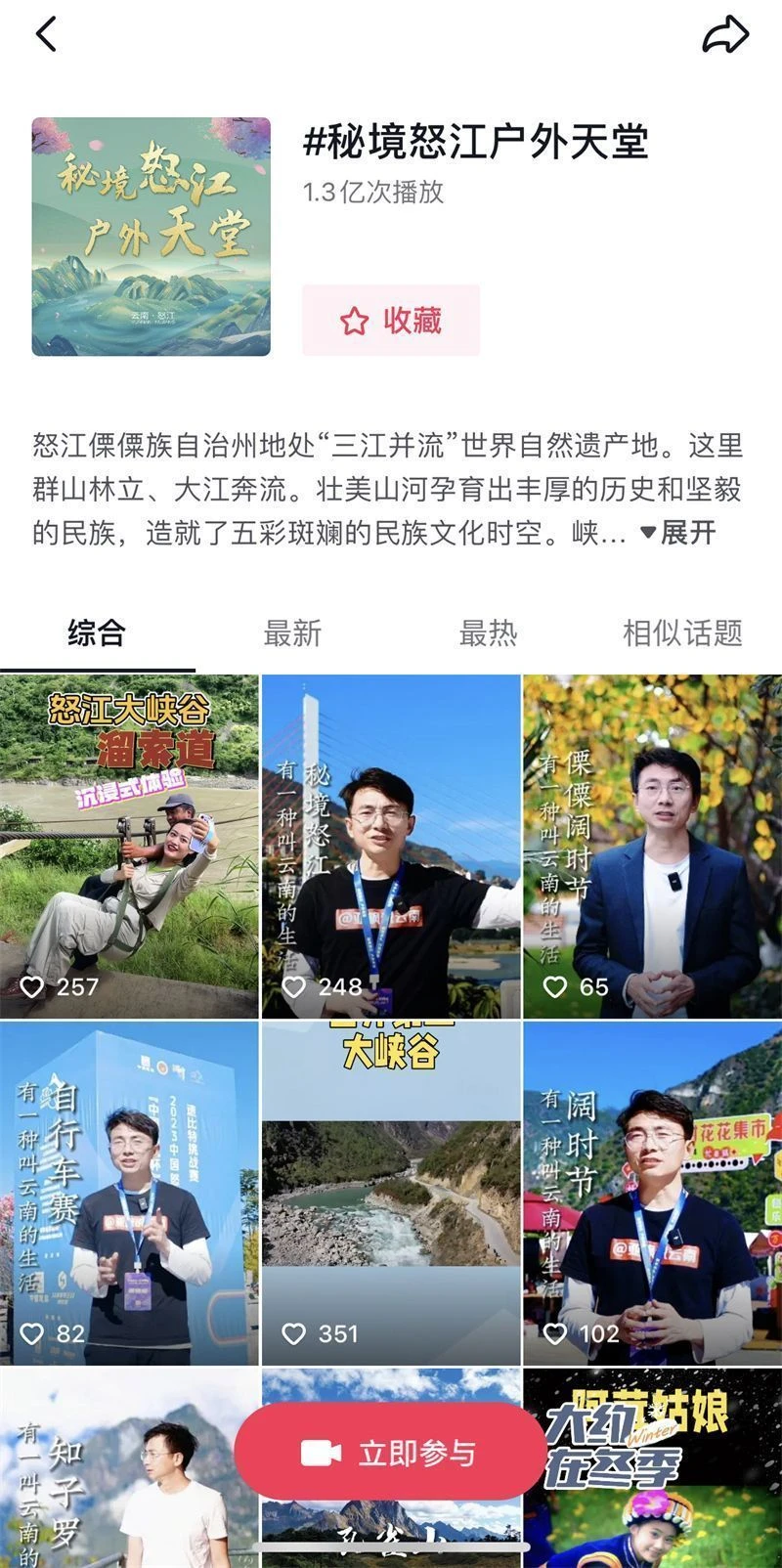The width and height of the screenshot is (782, 1568).
Task: Tap 立即参与 to join the topic
Action: [391, 1454]
